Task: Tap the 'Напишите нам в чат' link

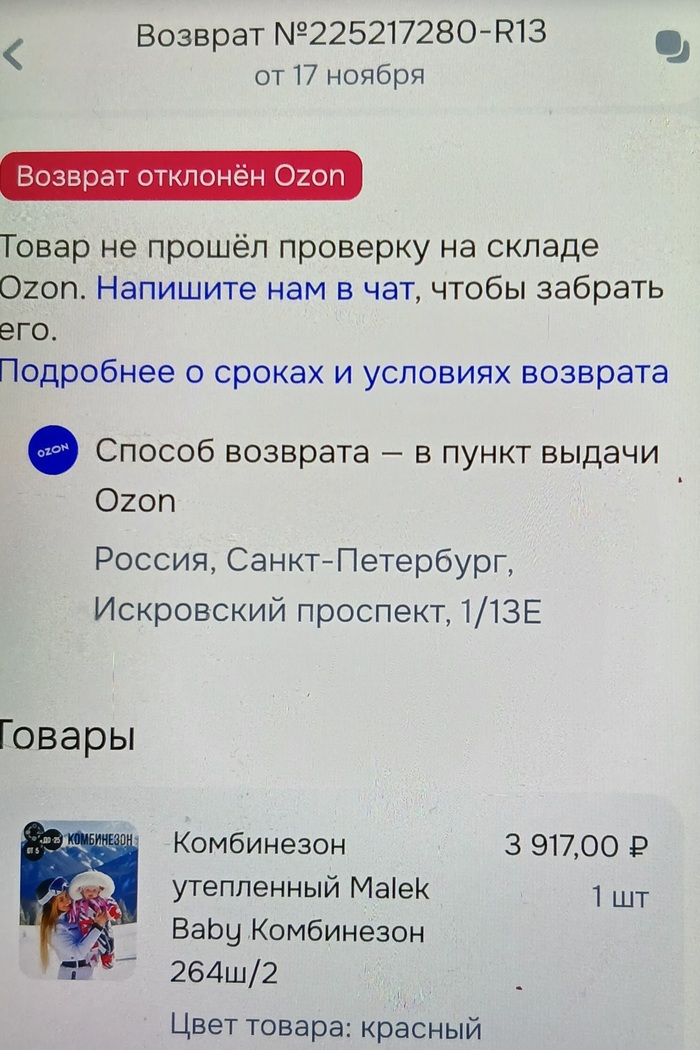Action: coord(254,289)
